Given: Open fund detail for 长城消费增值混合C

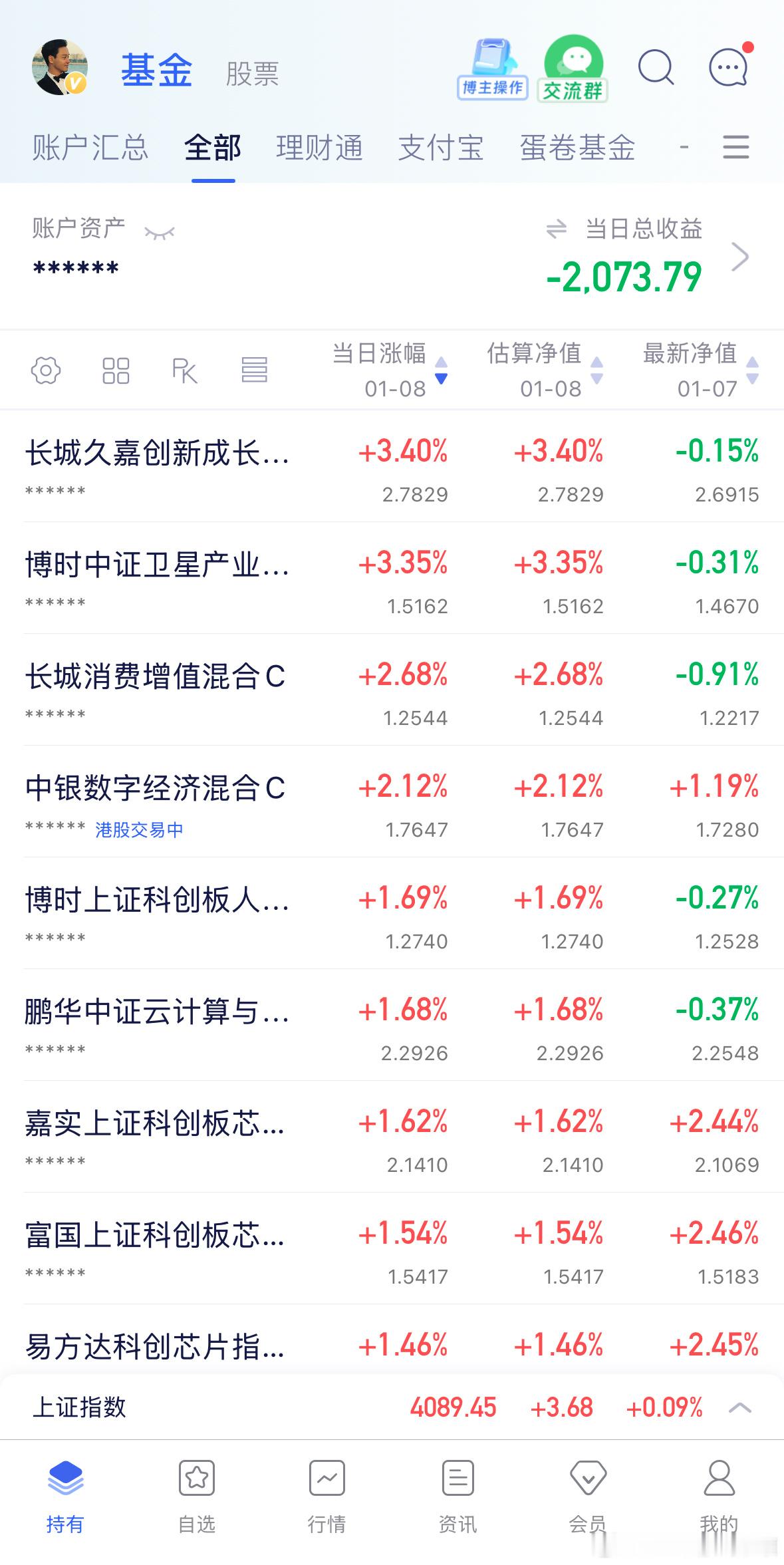Looking at the screenshot, I should tap(156, 678).
